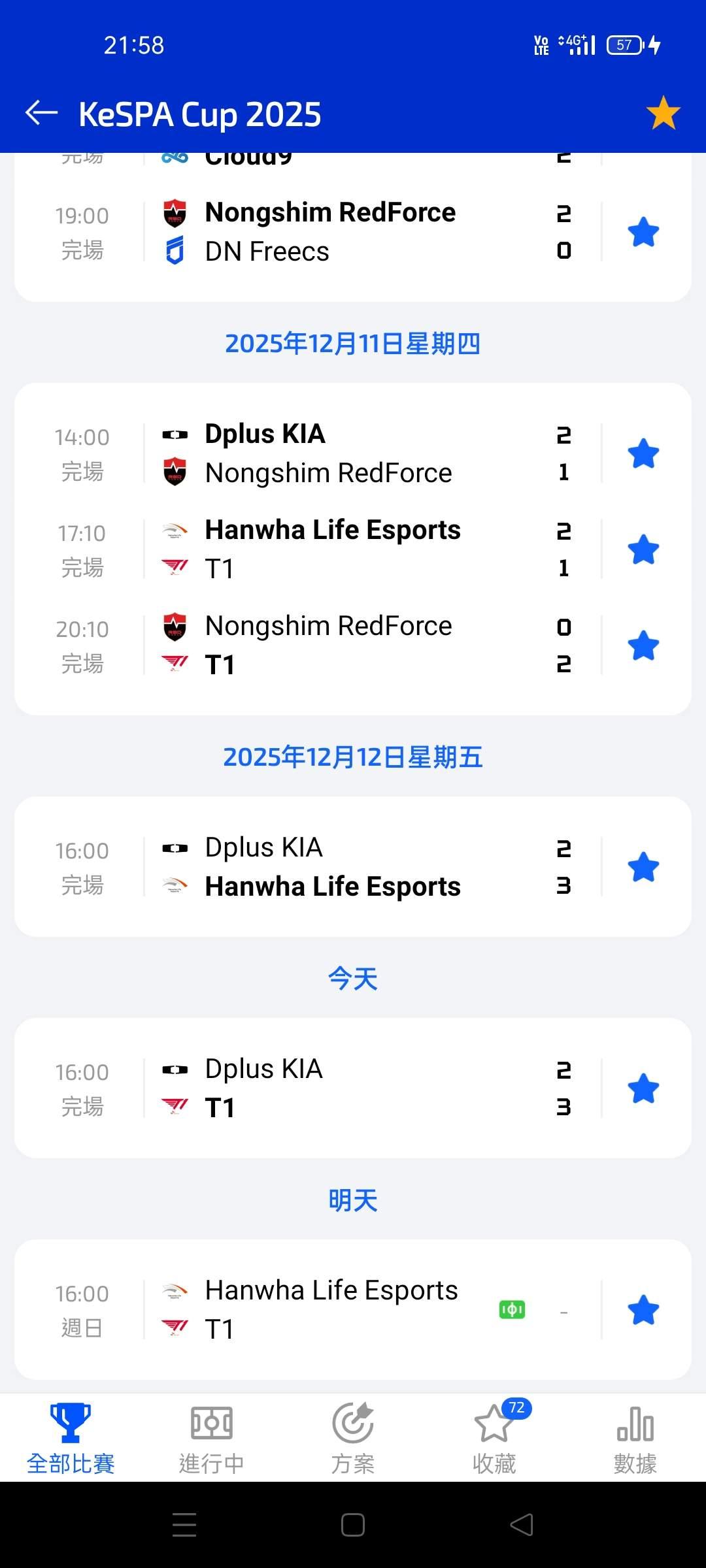Toggle star for Dplus KIA vs Nongshim RedForce
This screenshot has width=706, height=1568.
pos(643,454)
